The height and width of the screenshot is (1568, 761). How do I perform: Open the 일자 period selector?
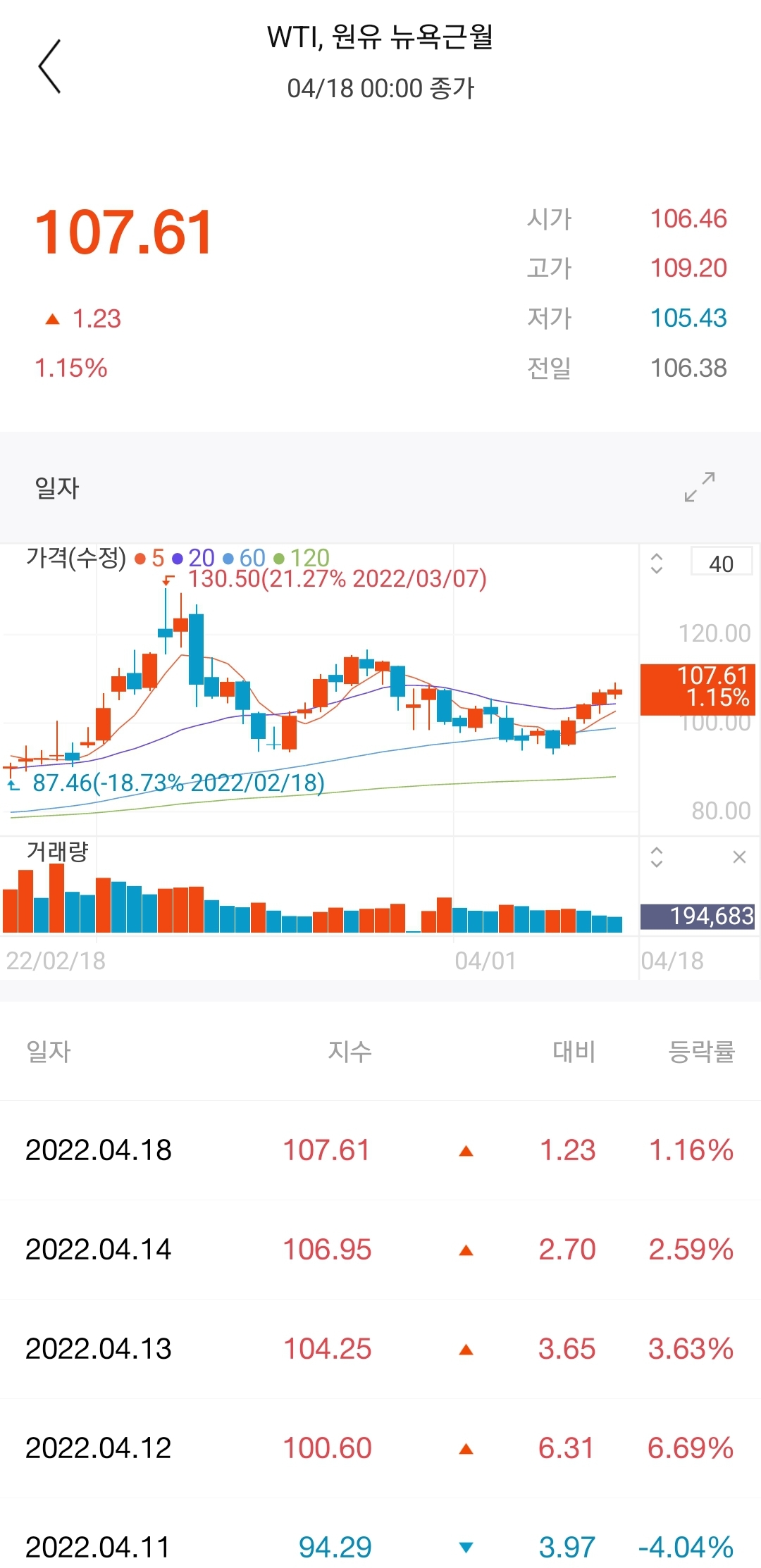click(x=57, y=487)
